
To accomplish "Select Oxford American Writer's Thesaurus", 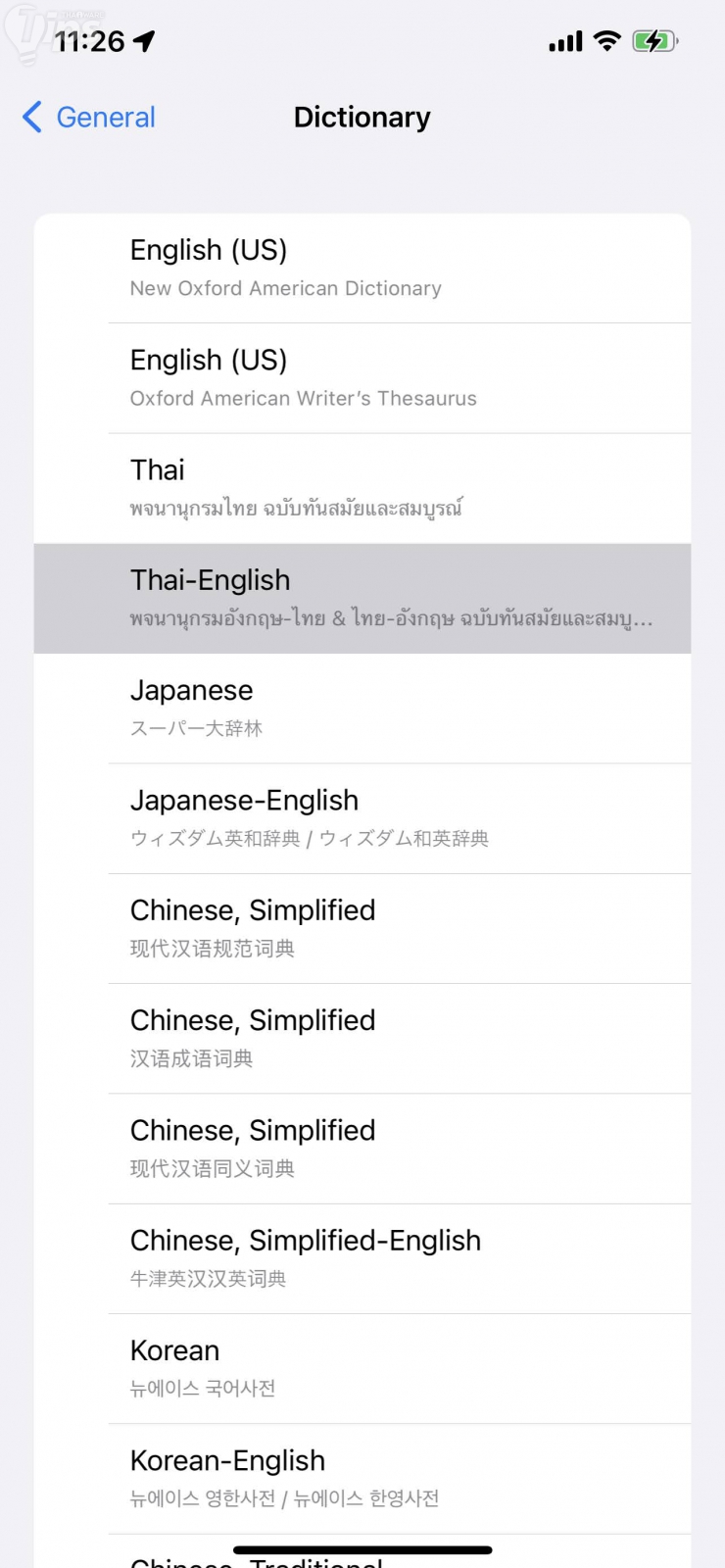I will coord(362,378).
